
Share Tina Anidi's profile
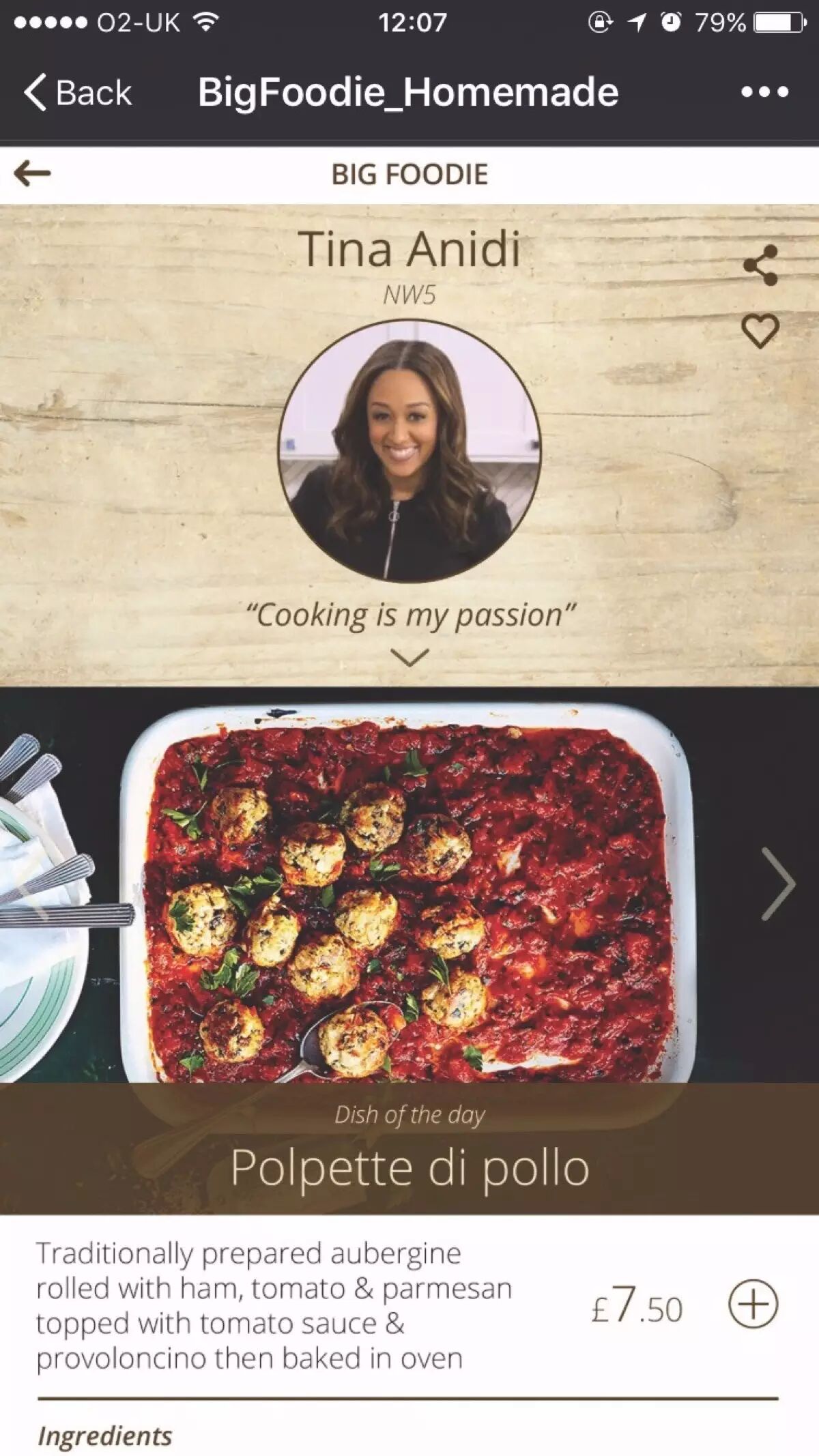coord(760,265)
